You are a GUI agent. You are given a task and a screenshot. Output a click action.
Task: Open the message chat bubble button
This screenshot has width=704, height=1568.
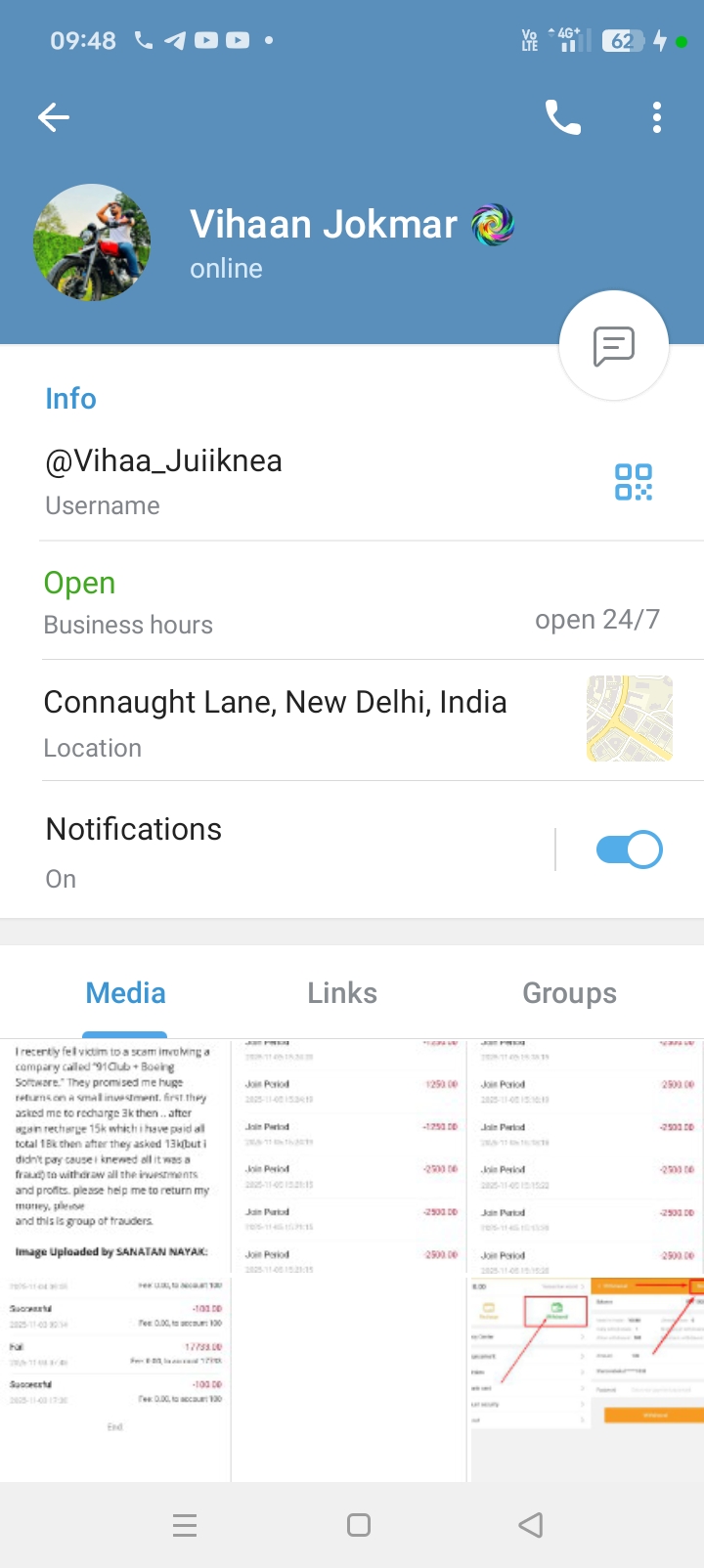click(613, 346)
